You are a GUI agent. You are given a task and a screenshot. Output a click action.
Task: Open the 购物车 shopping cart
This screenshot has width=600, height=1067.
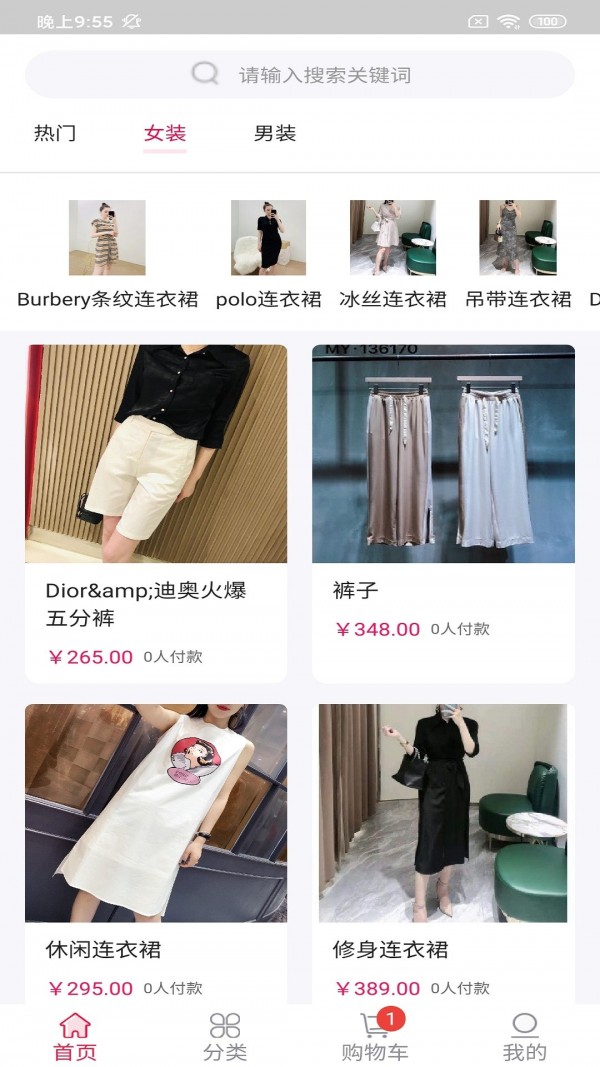tap(375, 1036)
